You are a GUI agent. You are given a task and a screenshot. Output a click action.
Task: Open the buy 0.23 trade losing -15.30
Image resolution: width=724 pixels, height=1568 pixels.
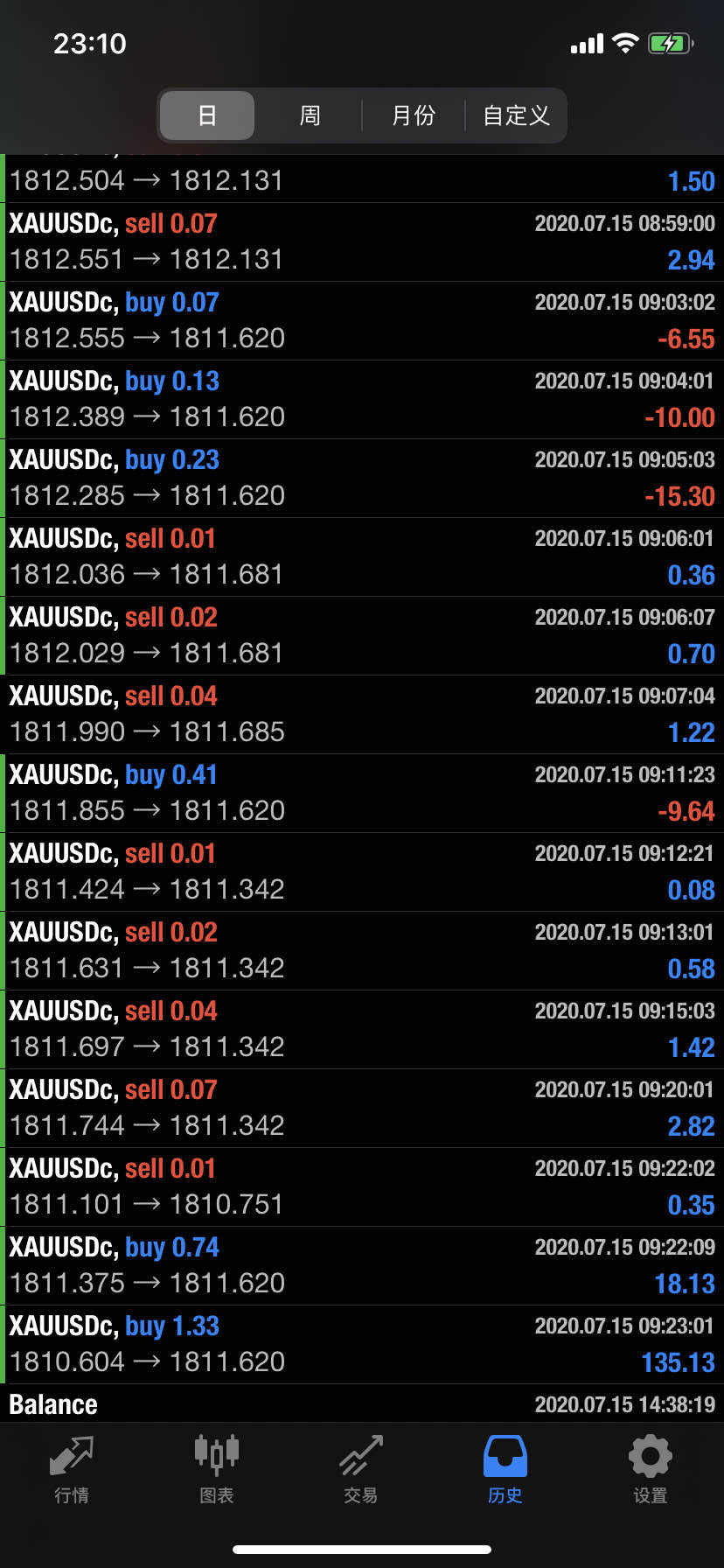coord(362,478)
